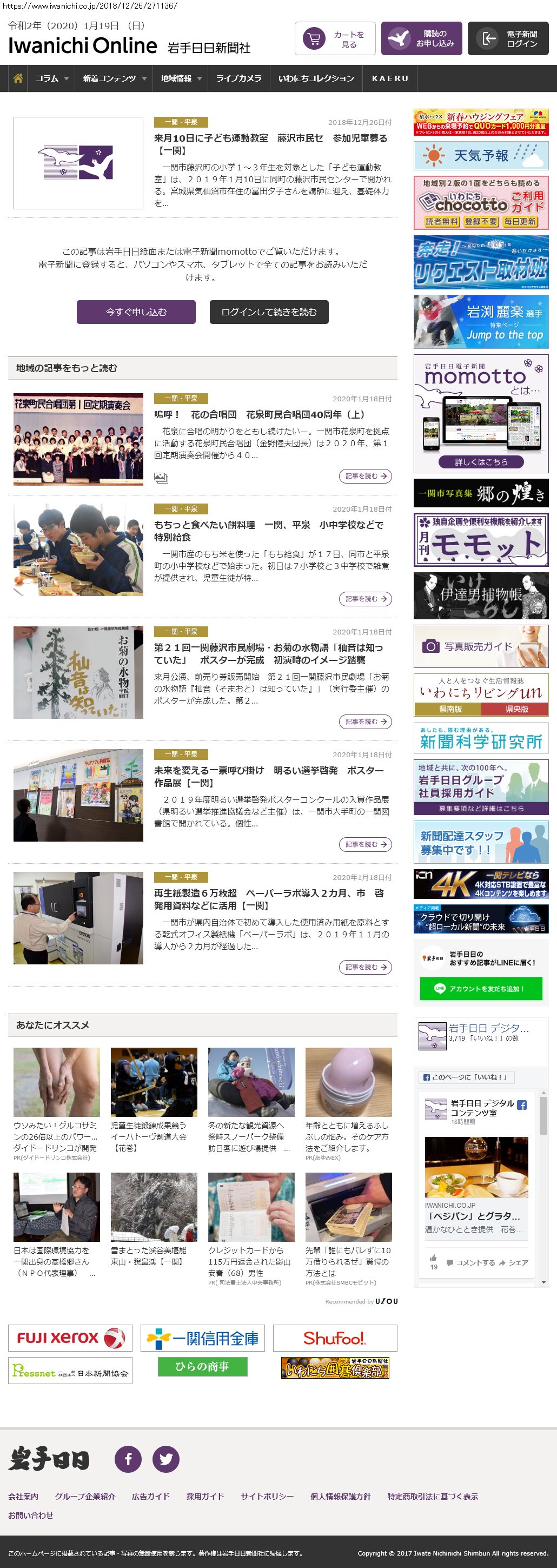Read the 花泉町民合唱団40周年 article via 記事を読む
This screenshot has width=557, height=1568.
(365, 476)
